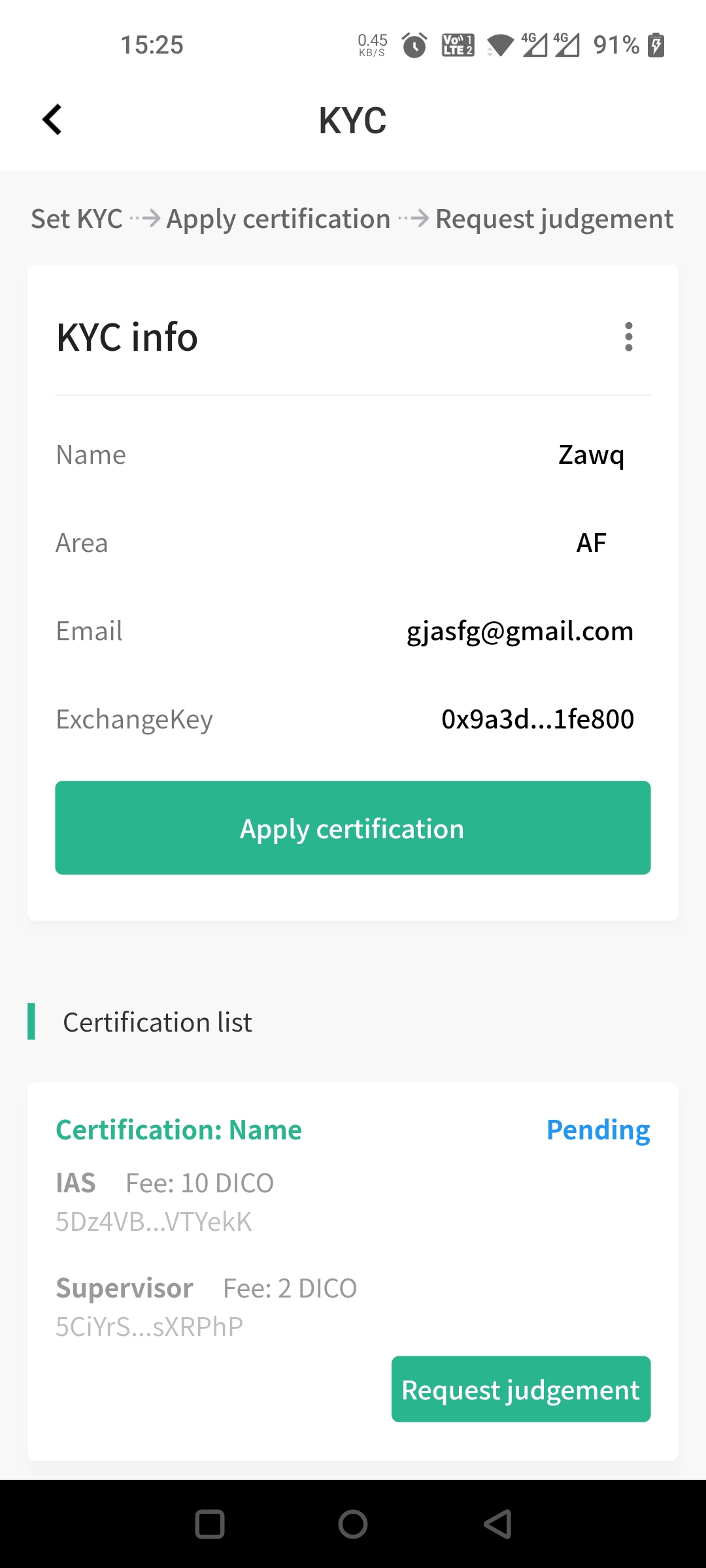Tap Request judgement on the Name certification

(x=521, y=1389)
